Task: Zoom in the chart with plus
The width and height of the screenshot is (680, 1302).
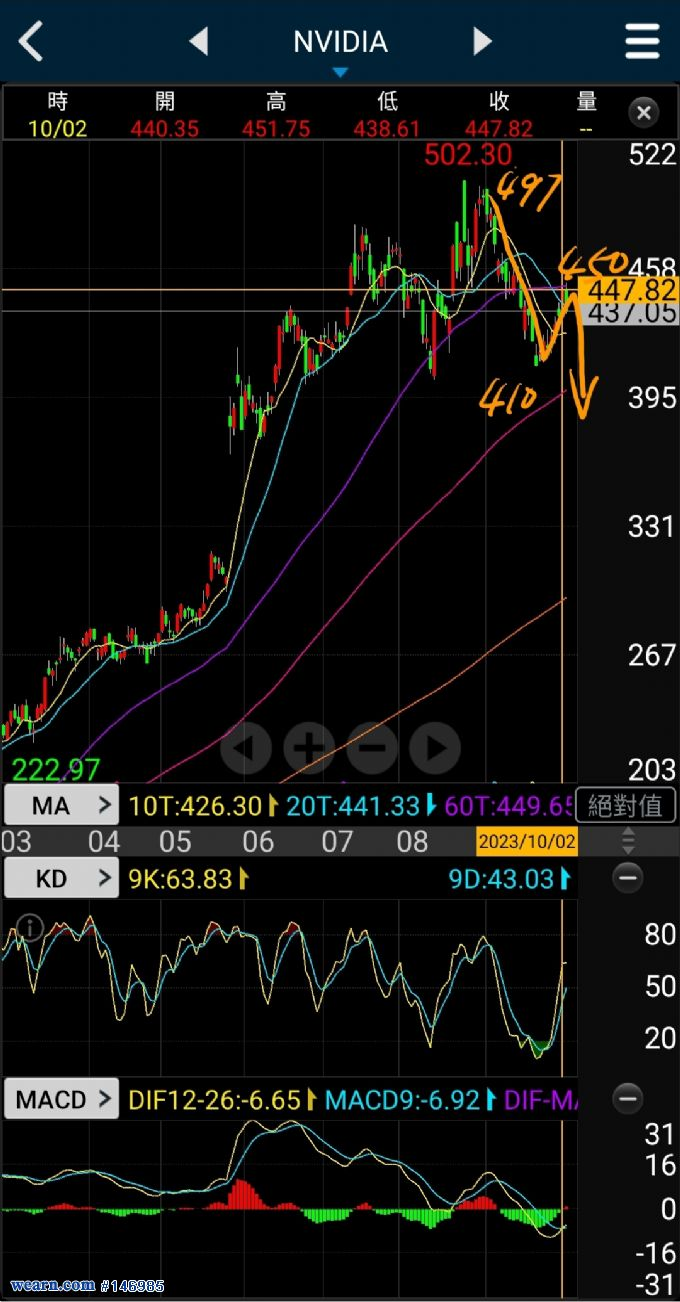Action: (309, 747)
